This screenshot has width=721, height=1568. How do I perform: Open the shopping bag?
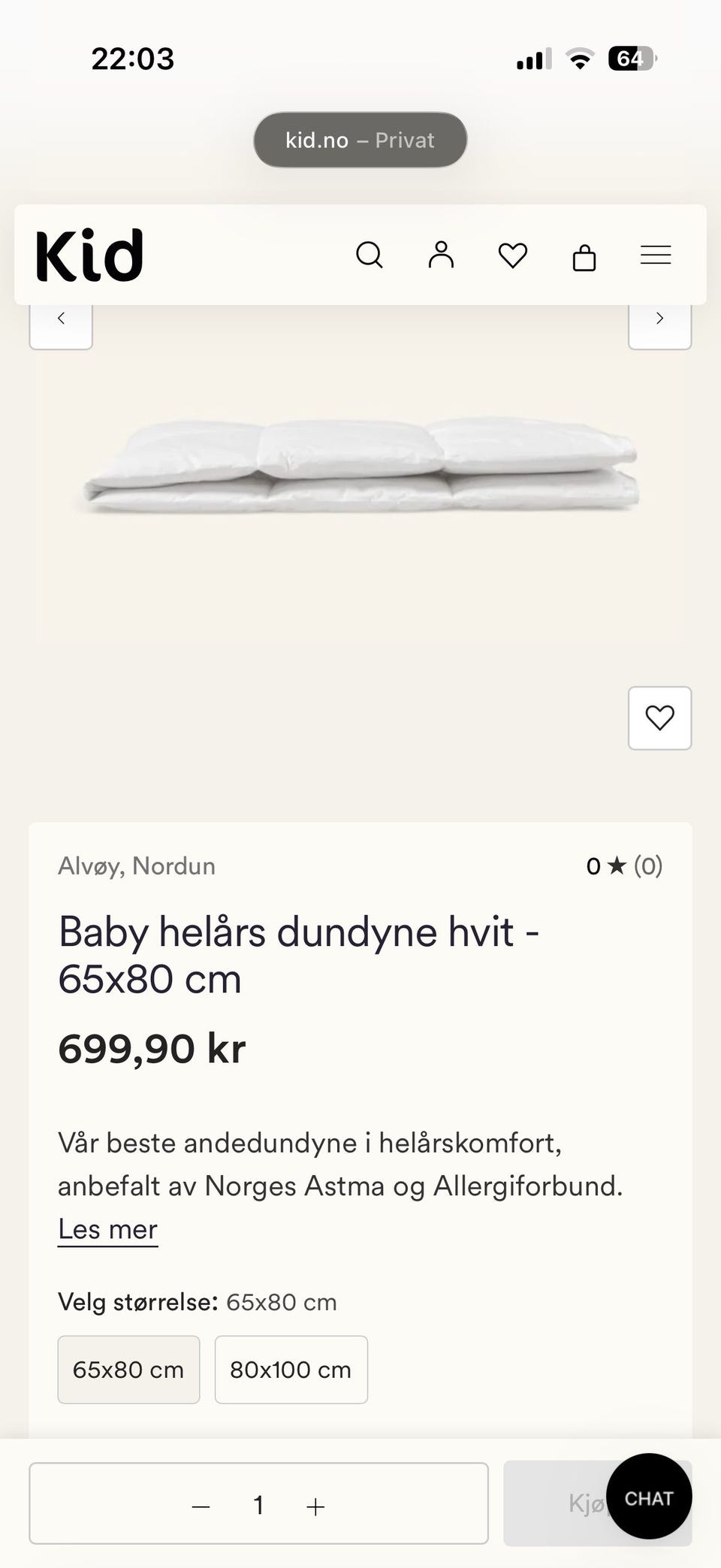point(584,257)
